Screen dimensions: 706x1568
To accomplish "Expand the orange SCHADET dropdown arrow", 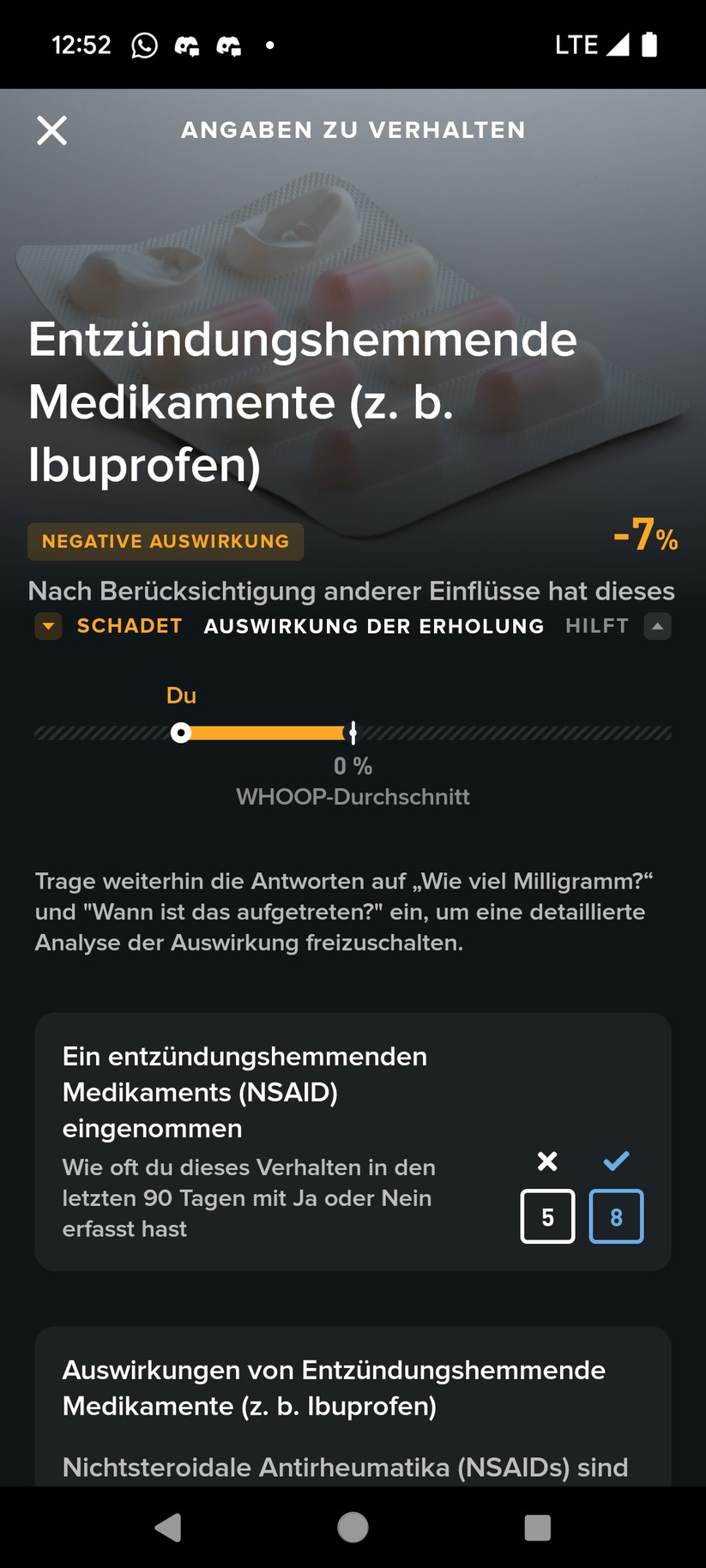I will (x=48, y=626).
